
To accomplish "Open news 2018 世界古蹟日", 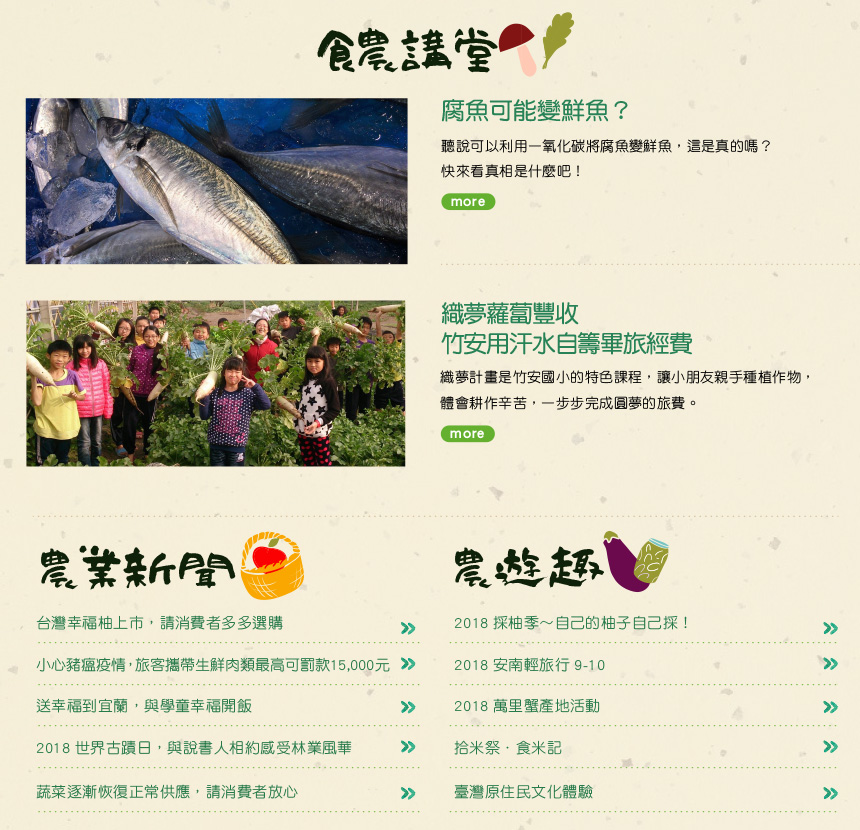I will (194, 748).
